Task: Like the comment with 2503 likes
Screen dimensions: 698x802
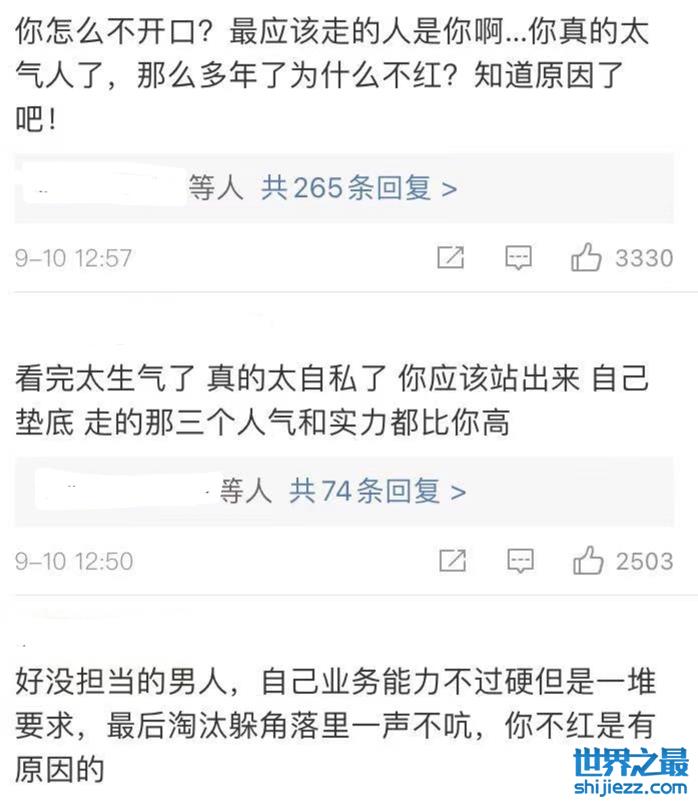Action: click(587, 561)
